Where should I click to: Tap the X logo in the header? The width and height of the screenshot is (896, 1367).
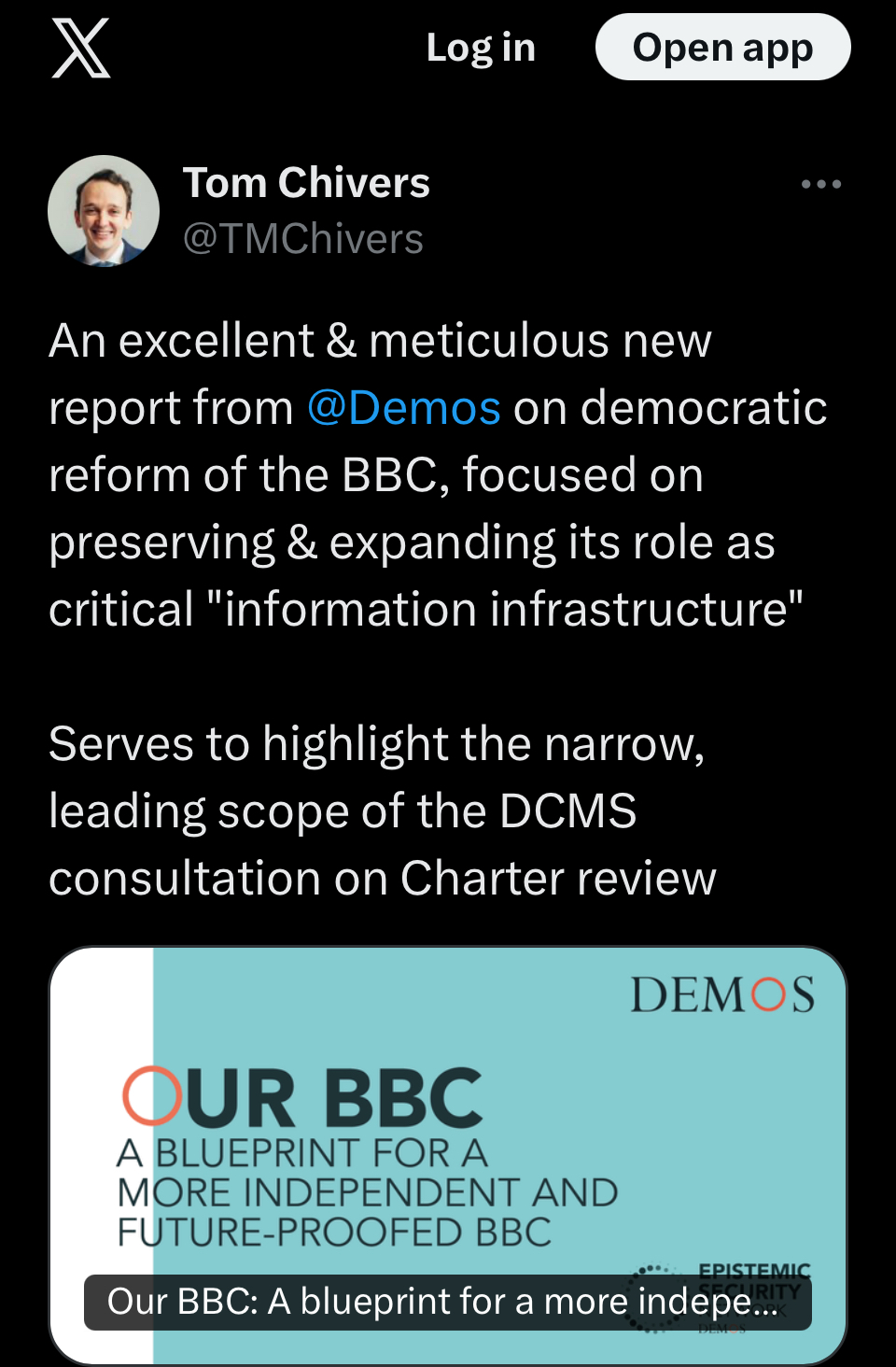tap(81, 48)
